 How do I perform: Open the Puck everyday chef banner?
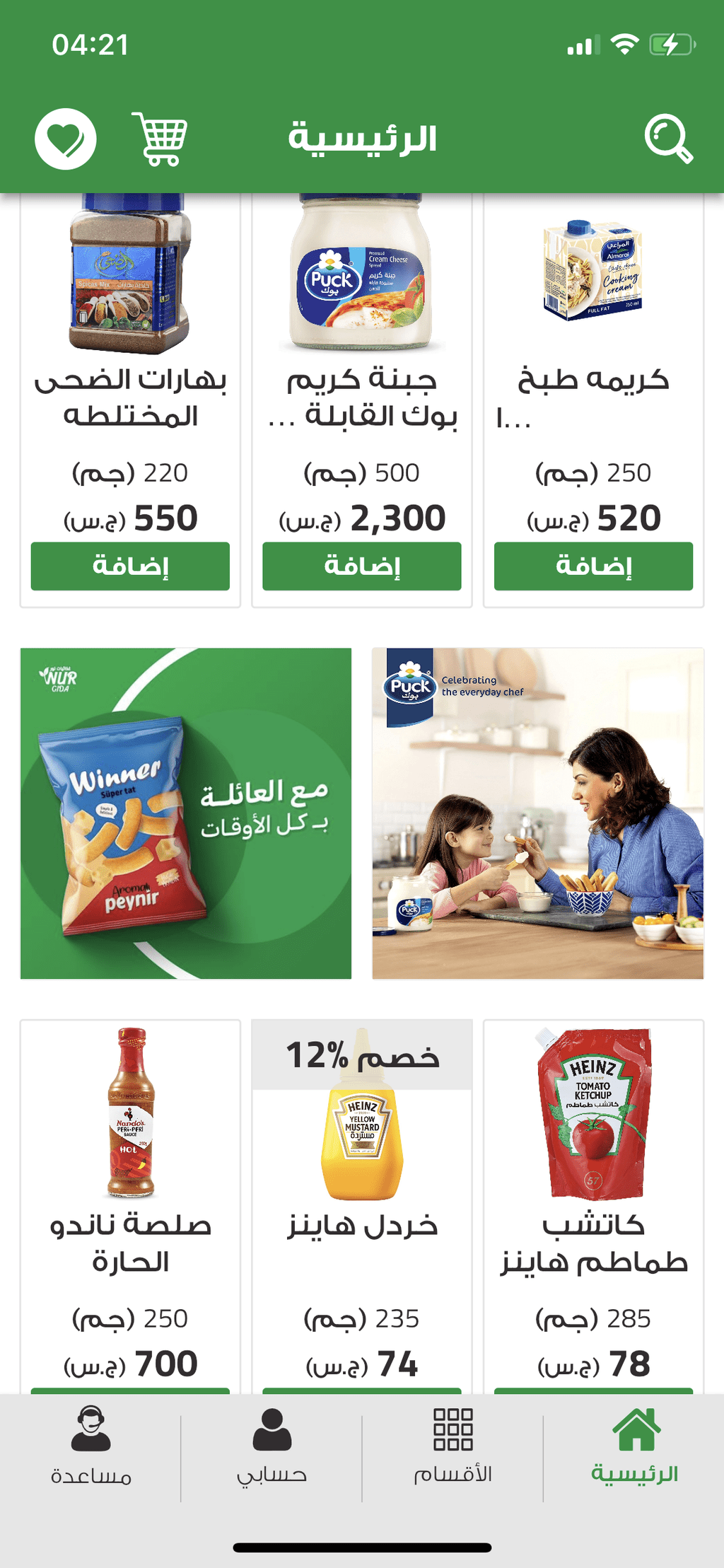click(538, 813)
